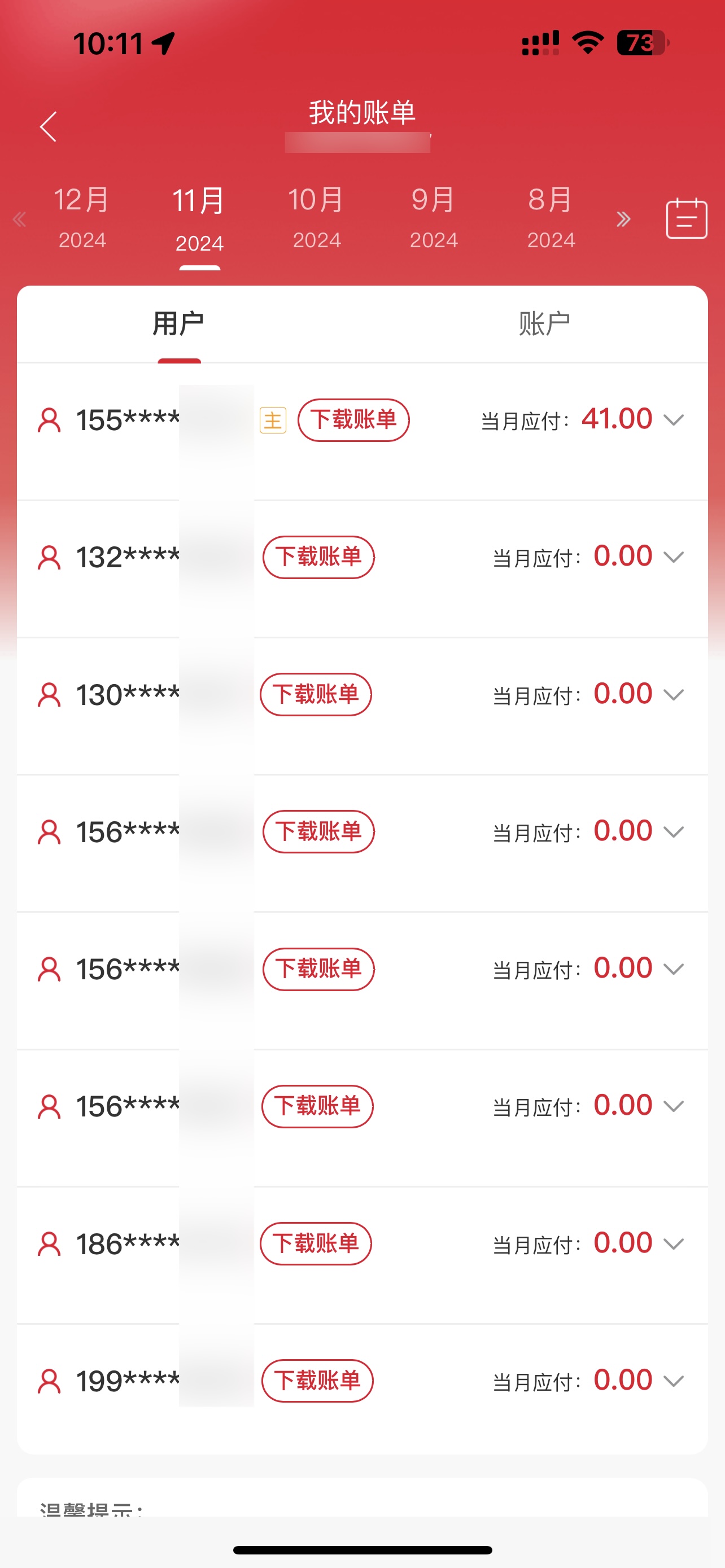Download bill for number 132****
Screen dimensions: 725x1568
[x=318, y=557]
